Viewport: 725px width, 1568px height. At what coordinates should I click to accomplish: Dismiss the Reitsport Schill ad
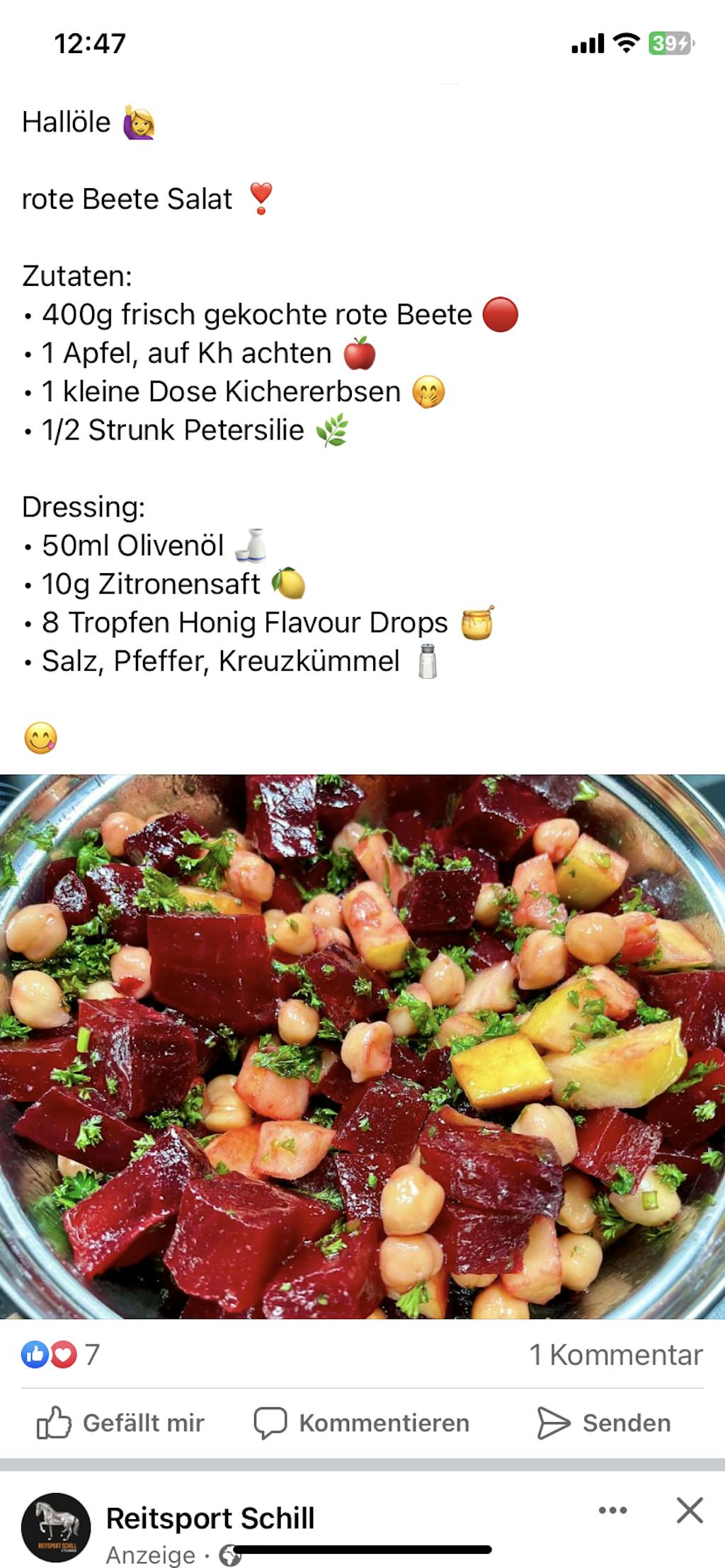tap(689, 1510)
